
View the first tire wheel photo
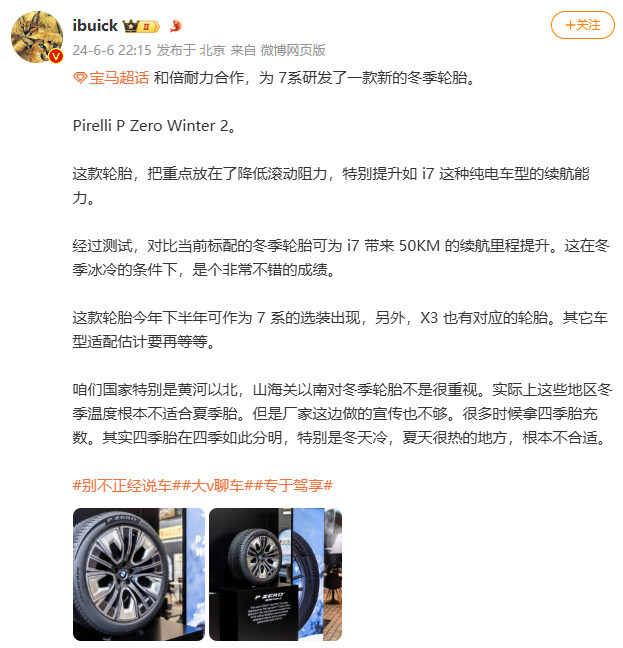139,574
